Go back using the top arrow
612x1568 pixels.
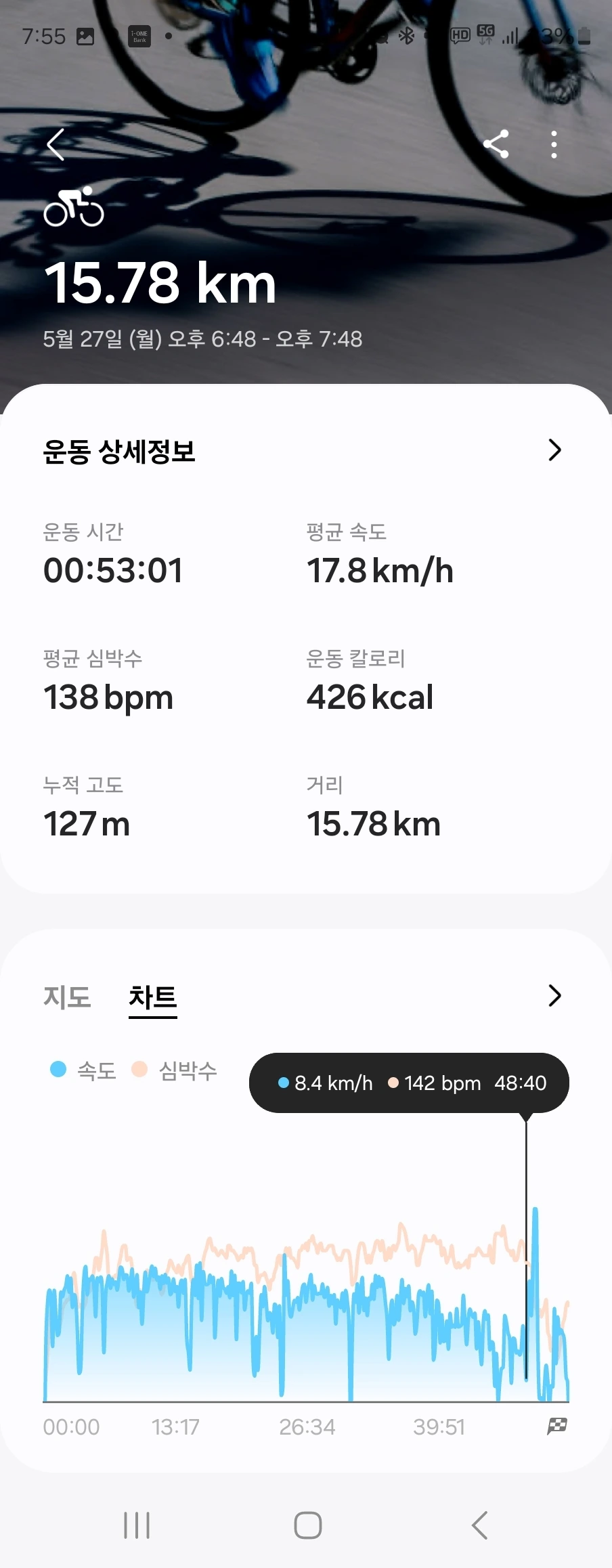[x=56, y=144]
